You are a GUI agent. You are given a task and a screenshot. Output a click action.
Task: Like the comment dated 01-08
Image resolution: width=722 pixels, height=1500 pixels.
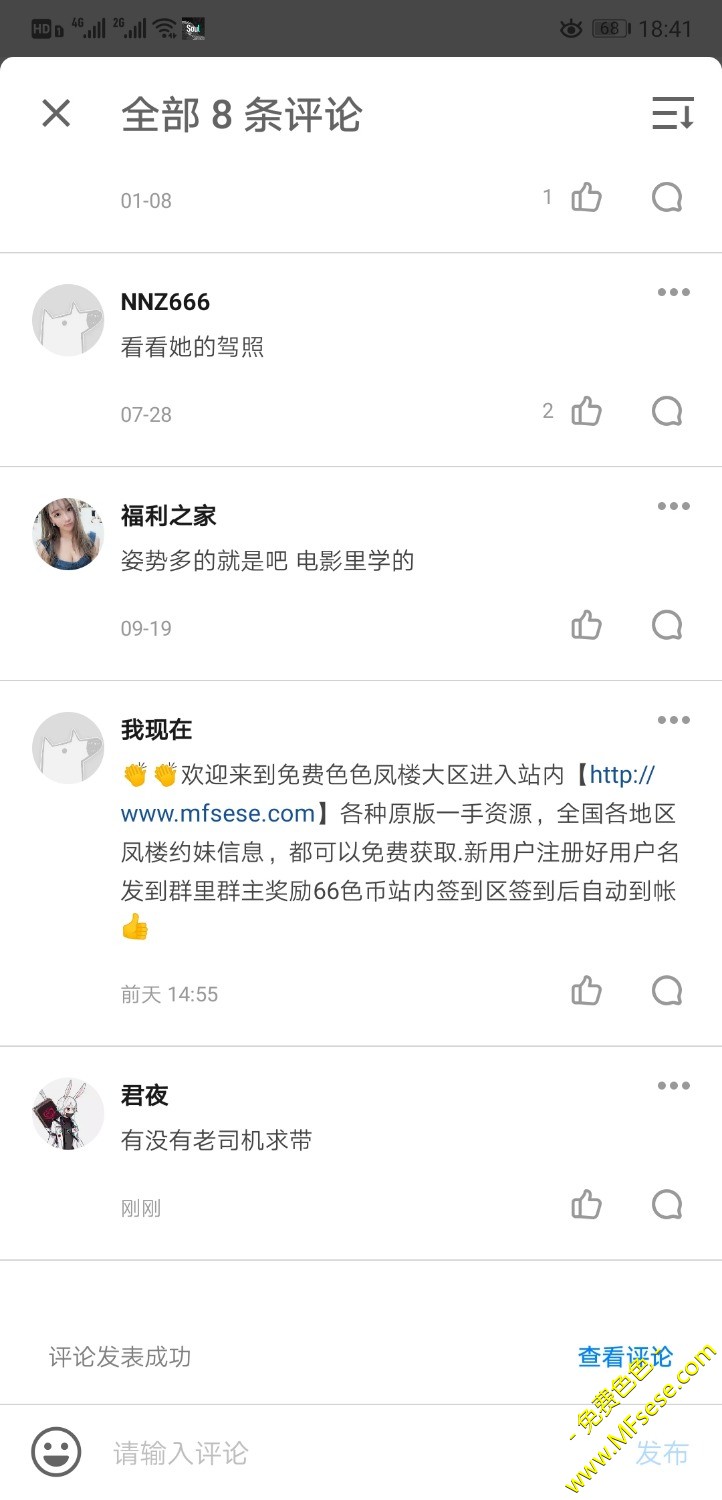pyautogui.click(x=586, y=198)
